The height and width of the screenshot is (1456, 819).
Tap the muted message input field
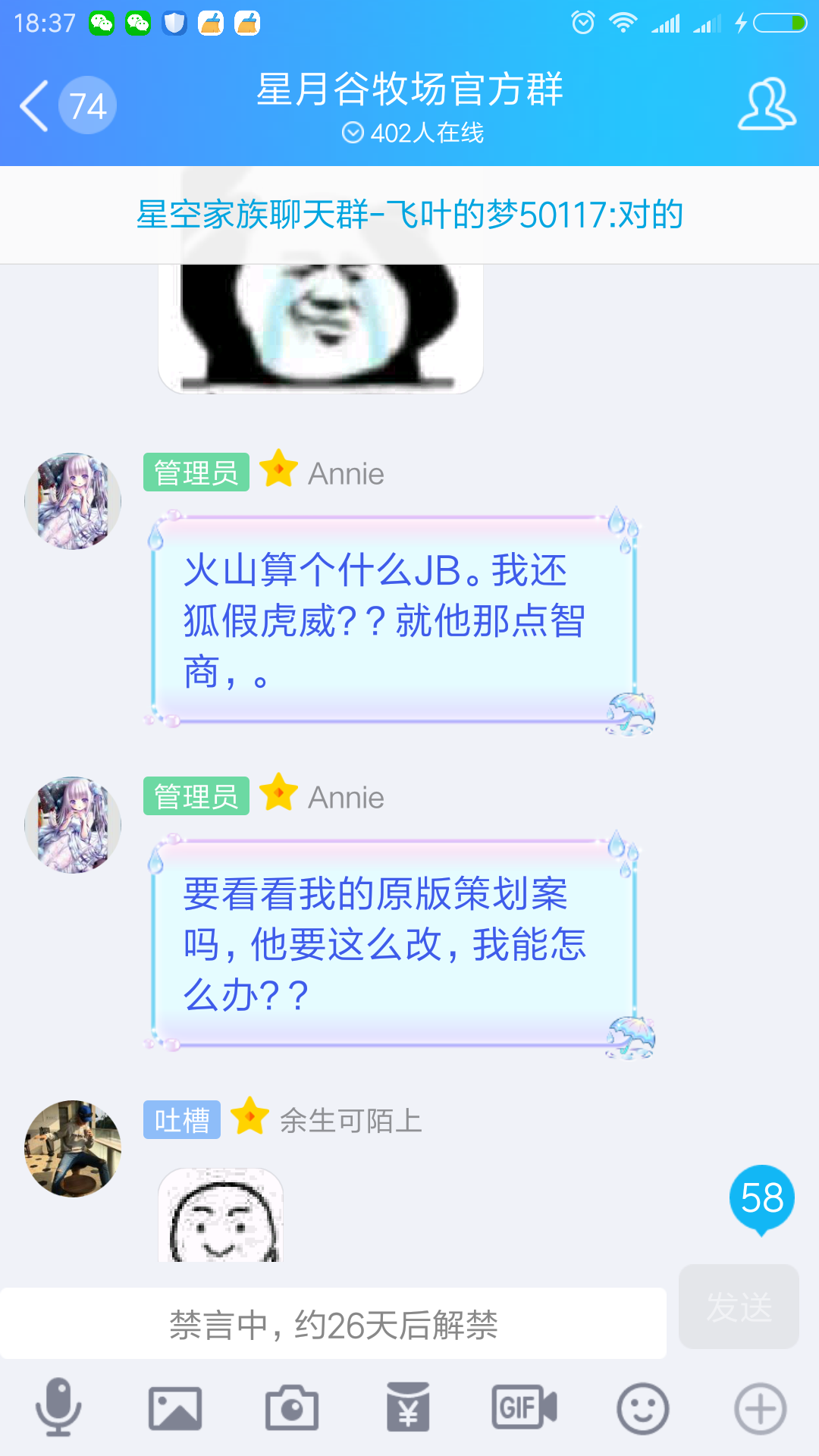tap(334, 1324)
